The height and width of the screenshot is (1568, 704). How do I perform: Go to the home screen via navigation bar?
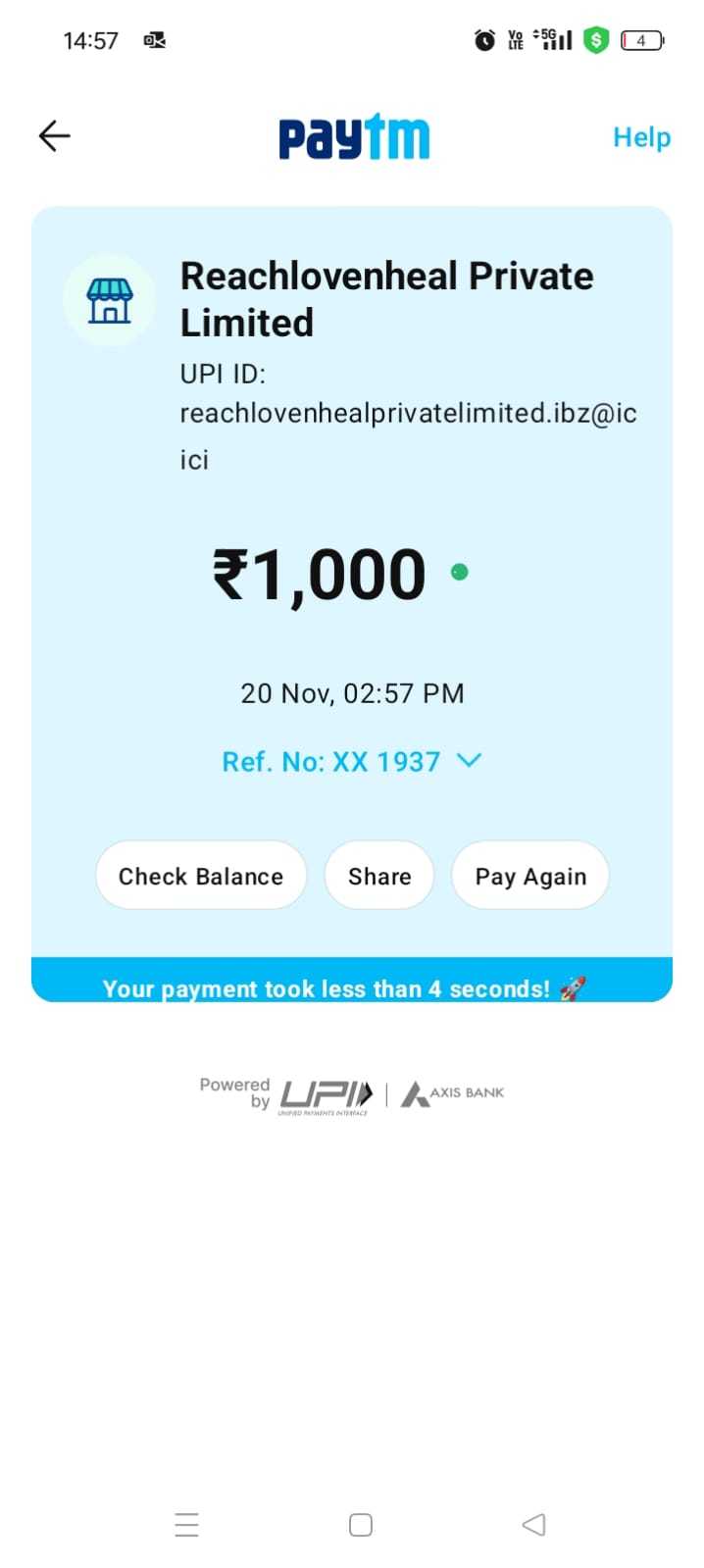[x=361, y=1525]
